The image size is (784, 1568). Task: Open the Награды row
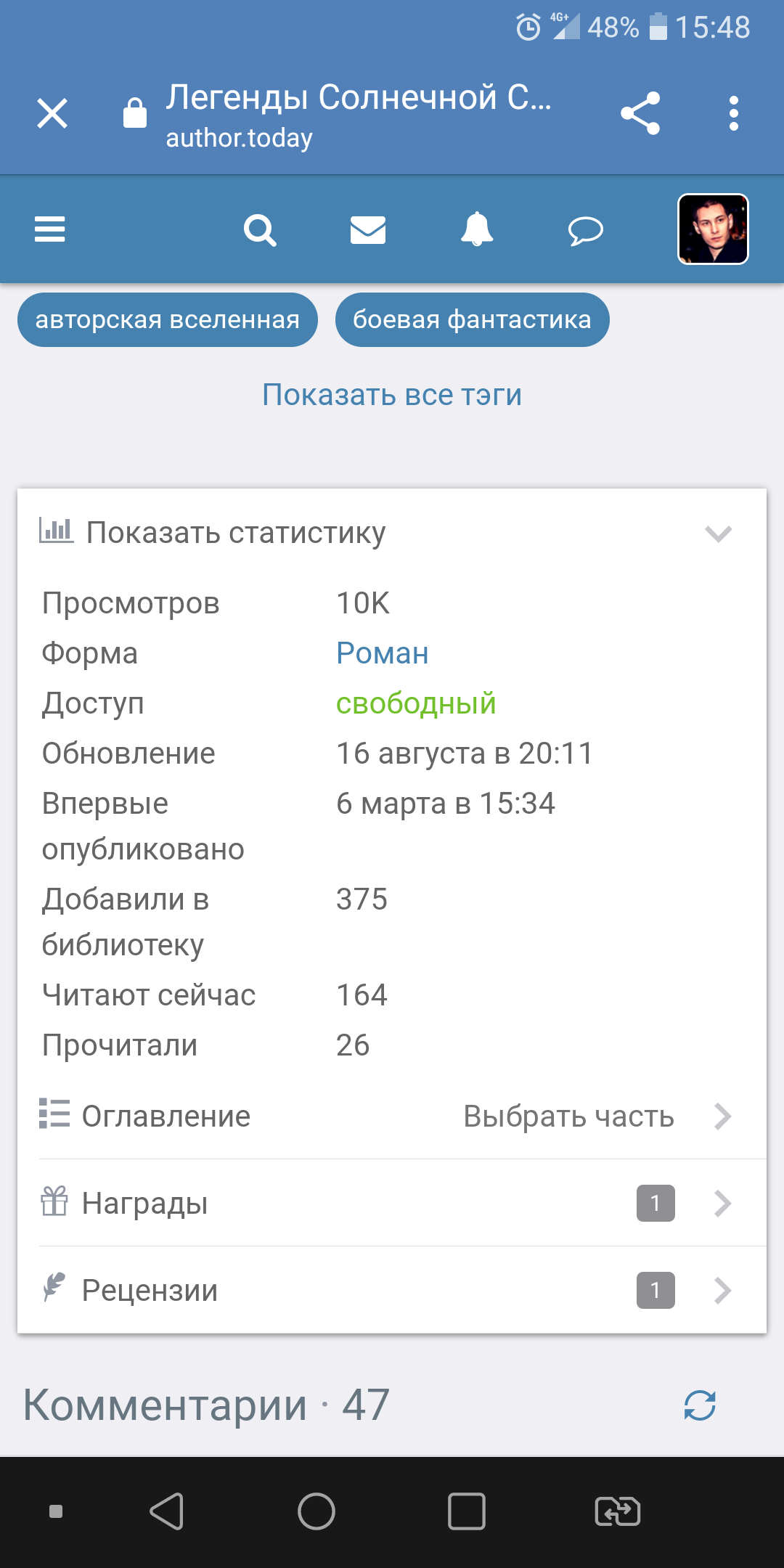[x=392, y=1203]
